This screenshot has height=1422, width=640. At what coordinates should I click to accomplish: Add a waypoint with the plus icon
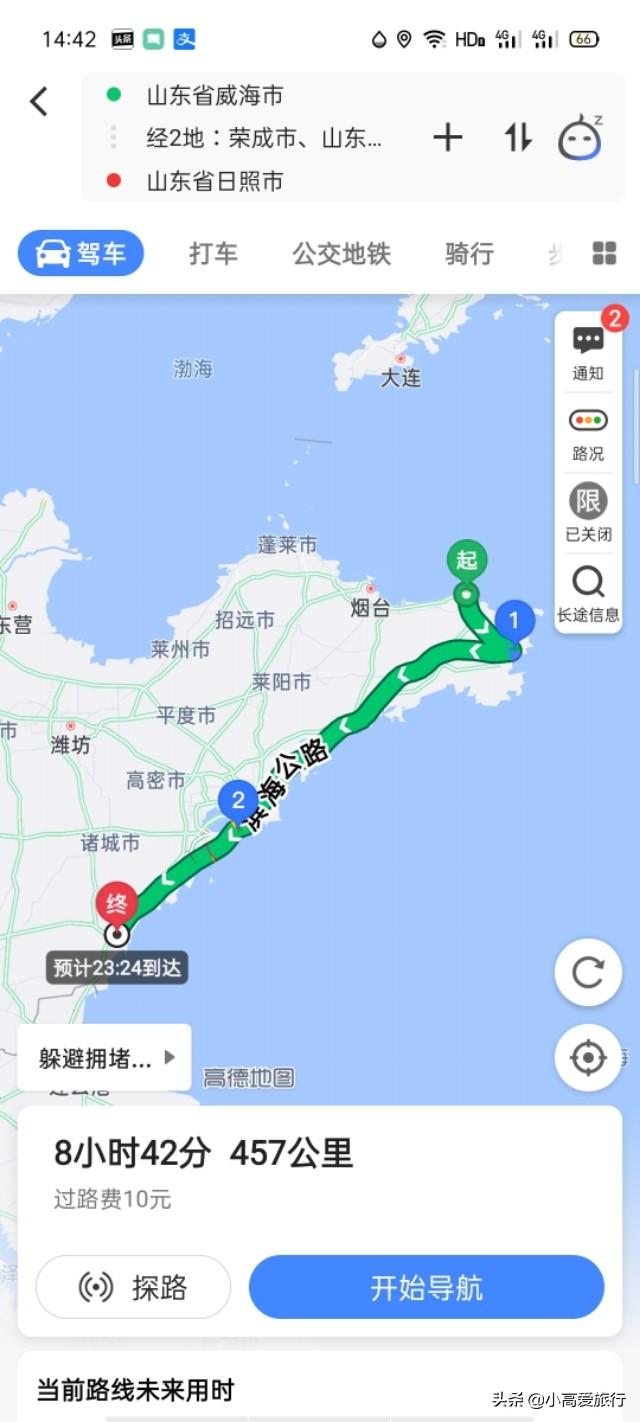coord(448,137)
